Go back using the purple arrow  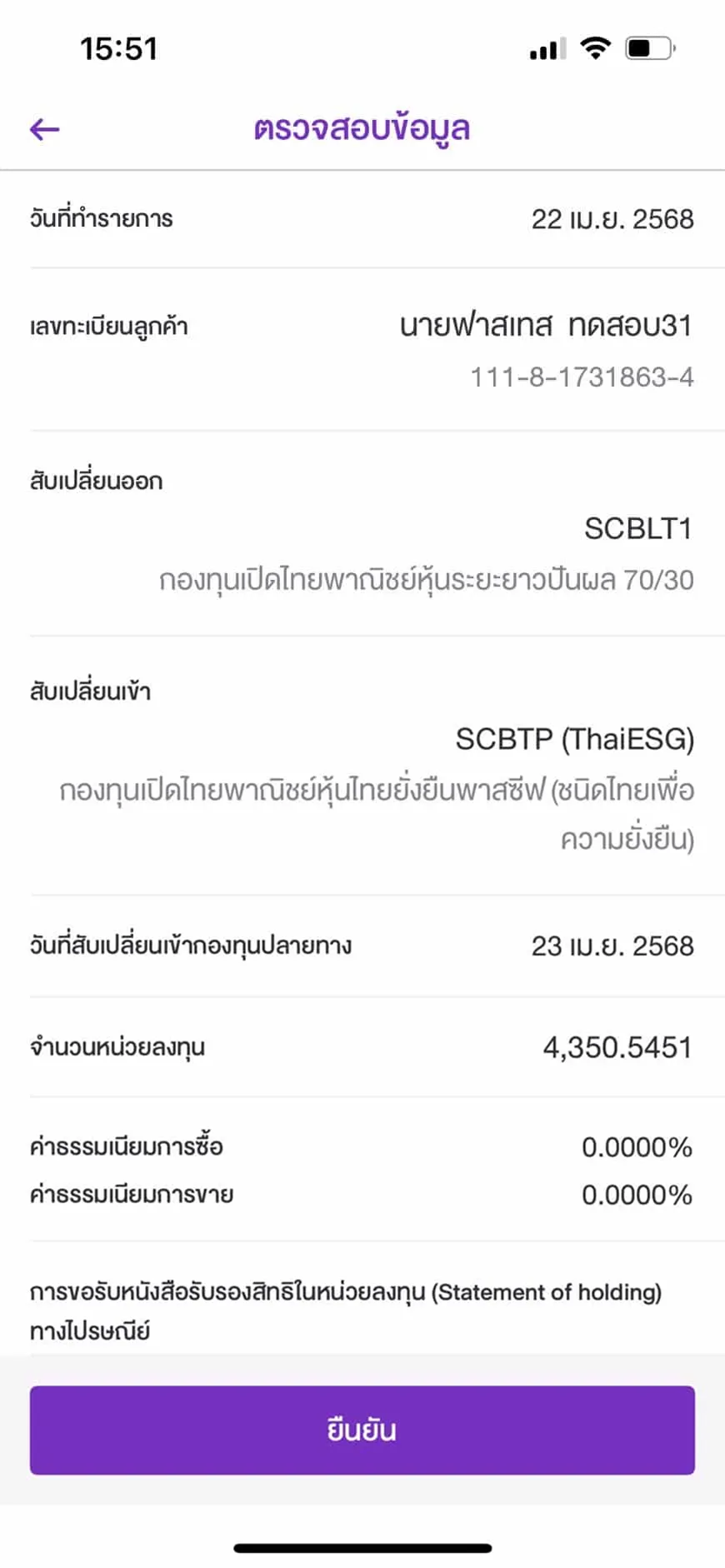(45, 129)
